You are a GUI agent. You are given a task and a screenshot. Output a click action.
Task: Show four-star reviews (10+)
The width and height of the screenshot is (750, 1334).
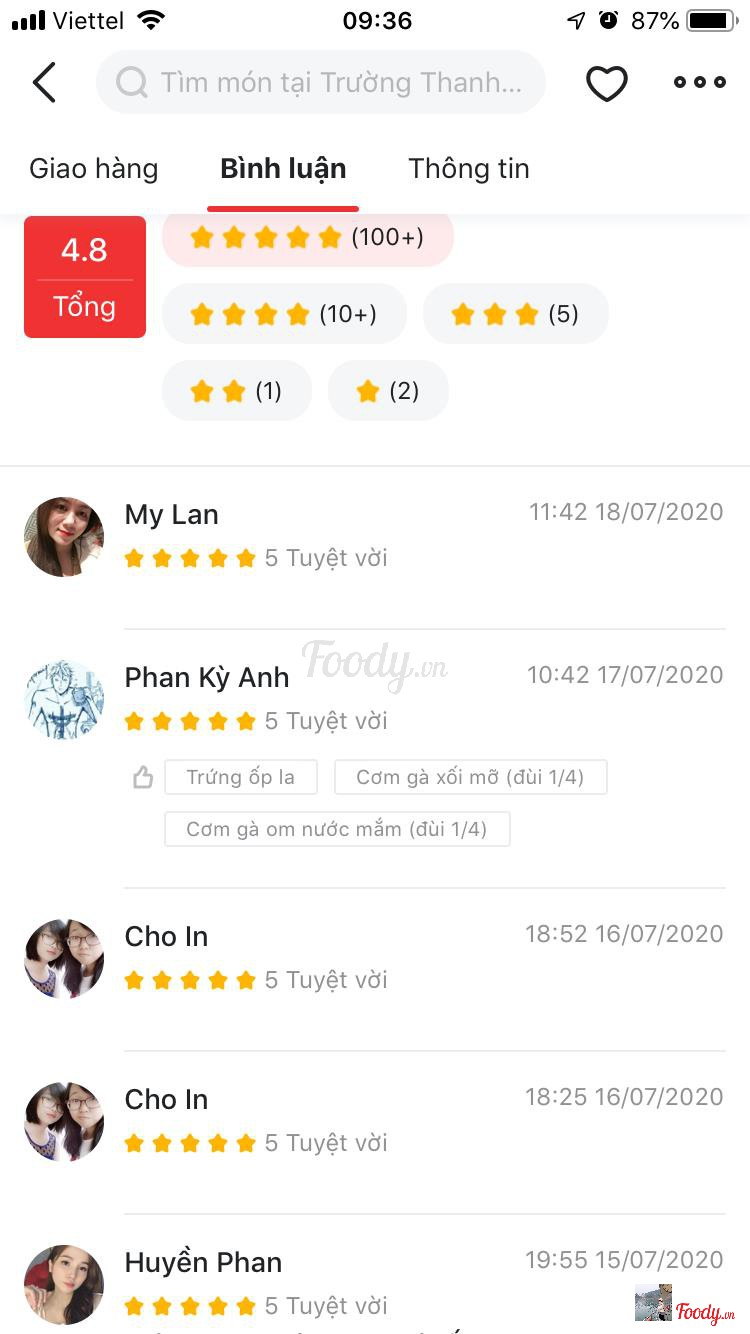[284, 314]
